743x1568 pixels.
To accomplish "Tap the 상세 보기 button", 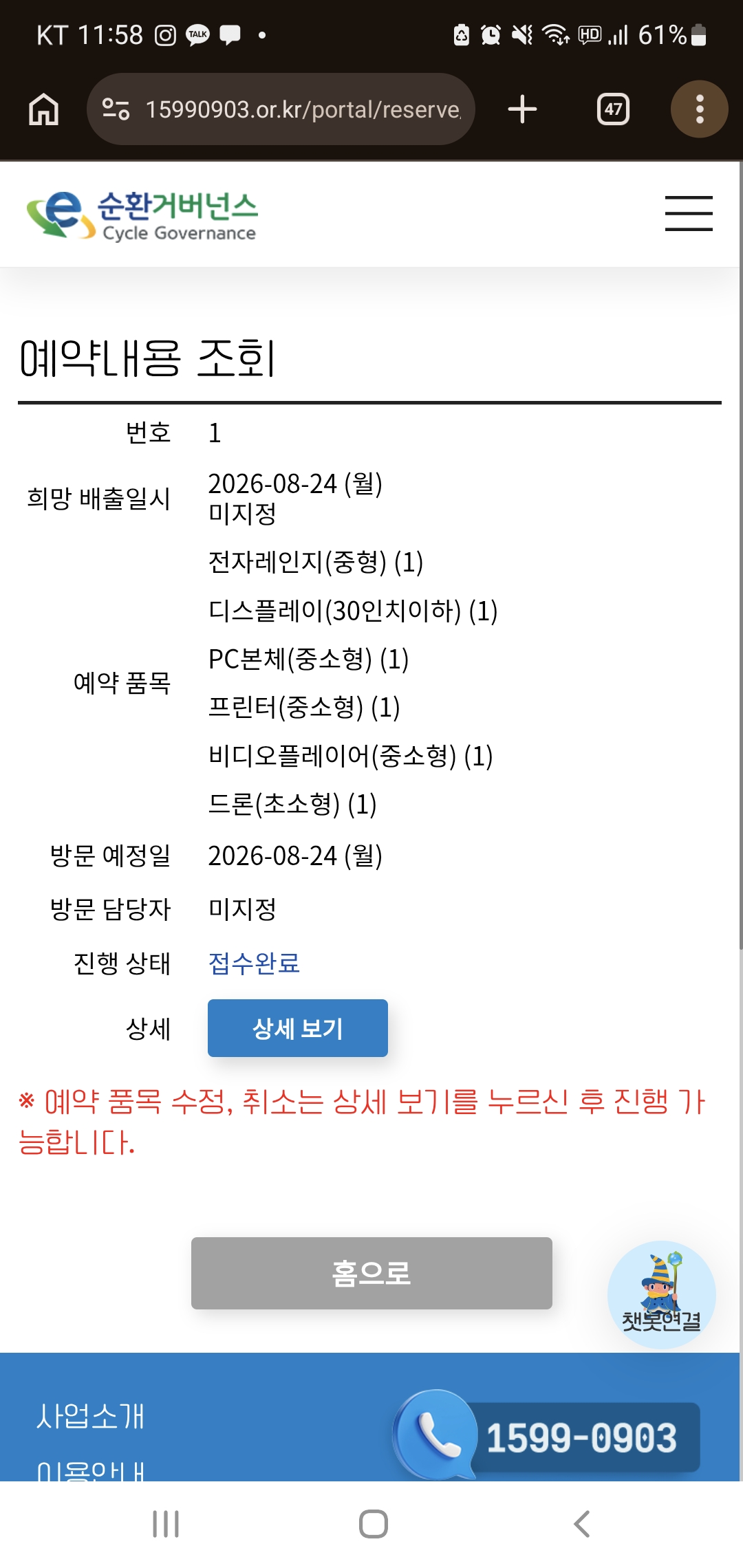I will point(298,1028).
